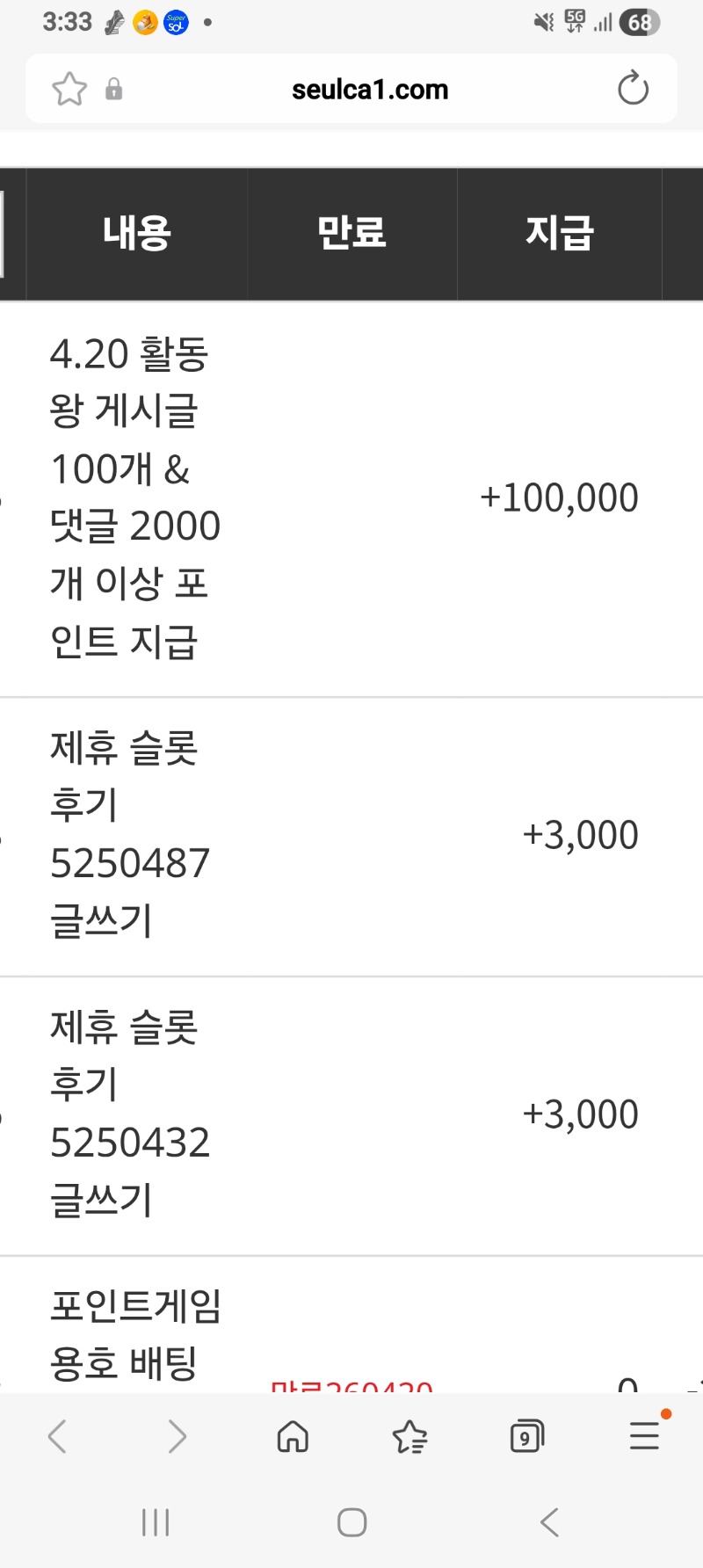Image resolution: width=703 pixels, height=1568 pixels.
Task: Tap the seulca1.com address bar
Action: [369, 89]
